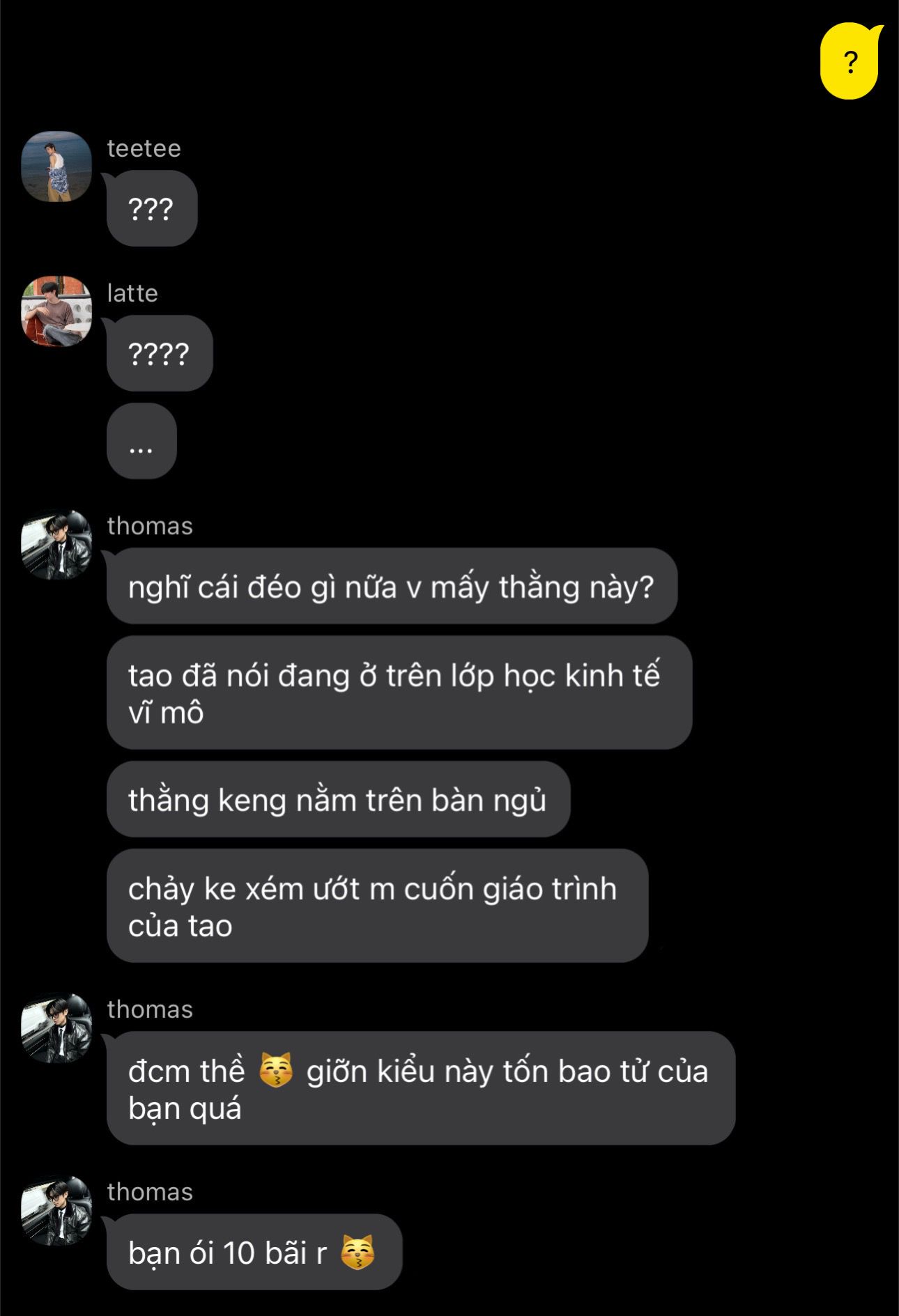Select thomas's avatar beside "bạn ói 10 bãi"
The image size is (899, 1316).
click(x=56, y=1211)
